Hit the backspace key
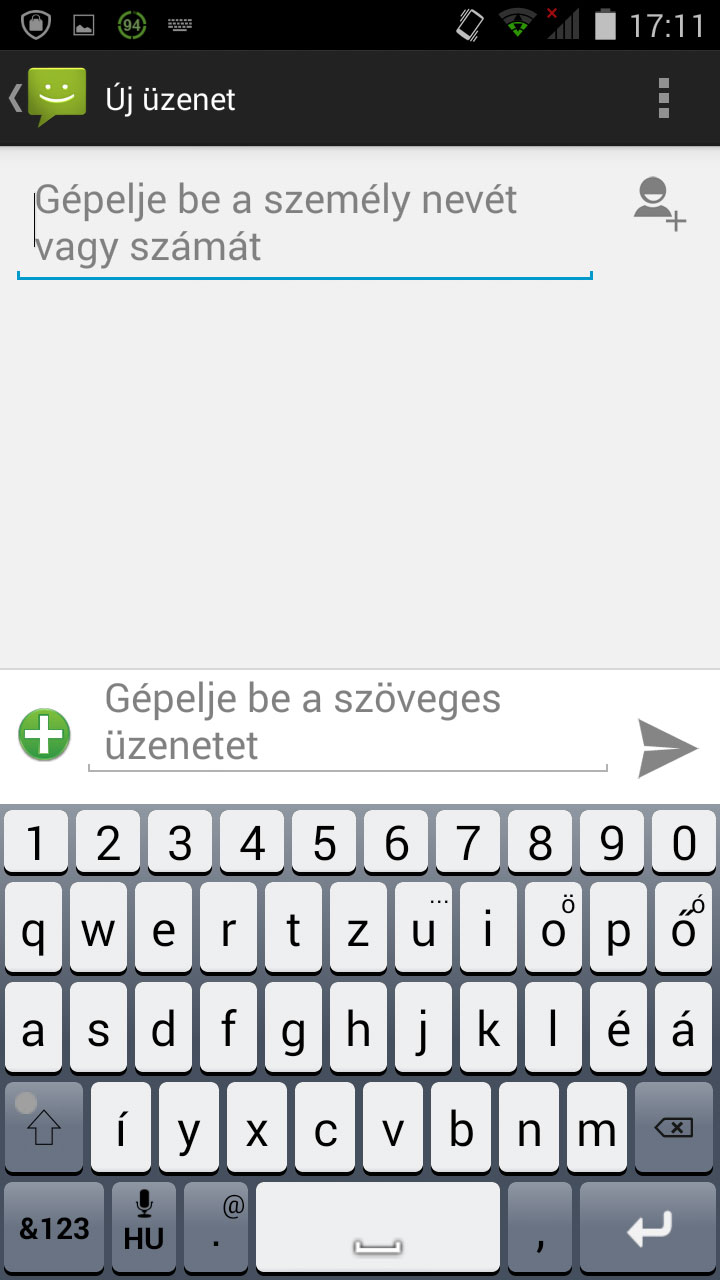This screenshot has width=720, height=1280. (674, 1129)
